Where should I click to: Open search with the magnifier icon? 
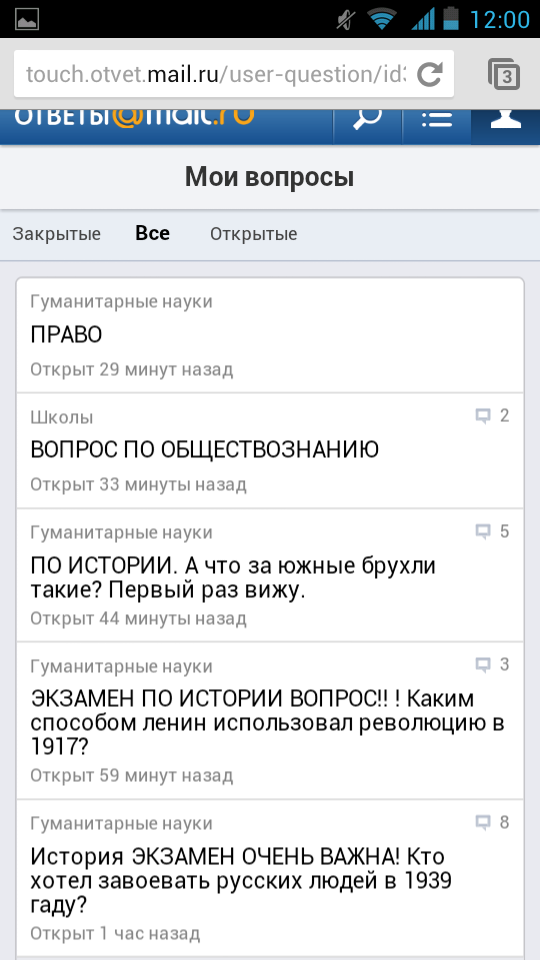tap(367, 119)
